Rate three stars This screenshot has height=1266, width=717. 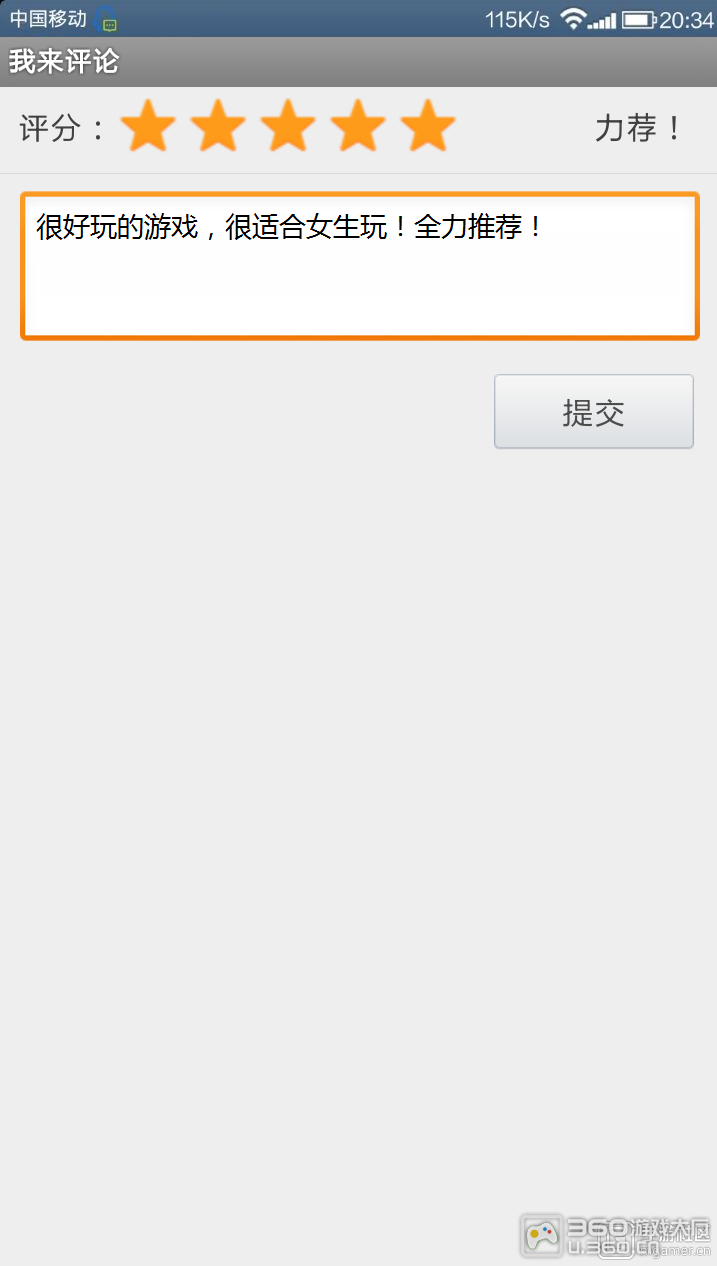[x=288, y=127]
